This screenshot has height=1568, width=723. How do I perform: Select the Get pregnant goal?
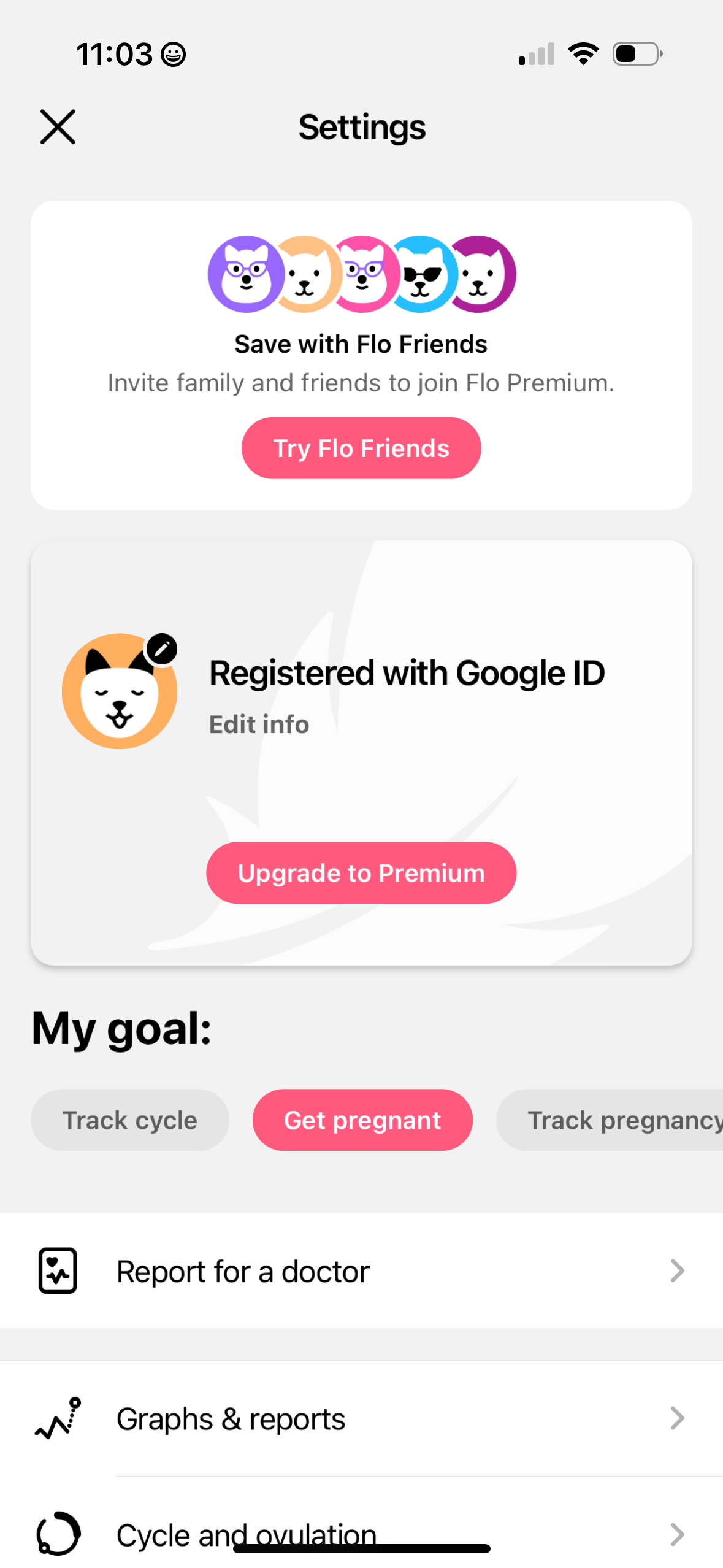(x=362, y=1120)
